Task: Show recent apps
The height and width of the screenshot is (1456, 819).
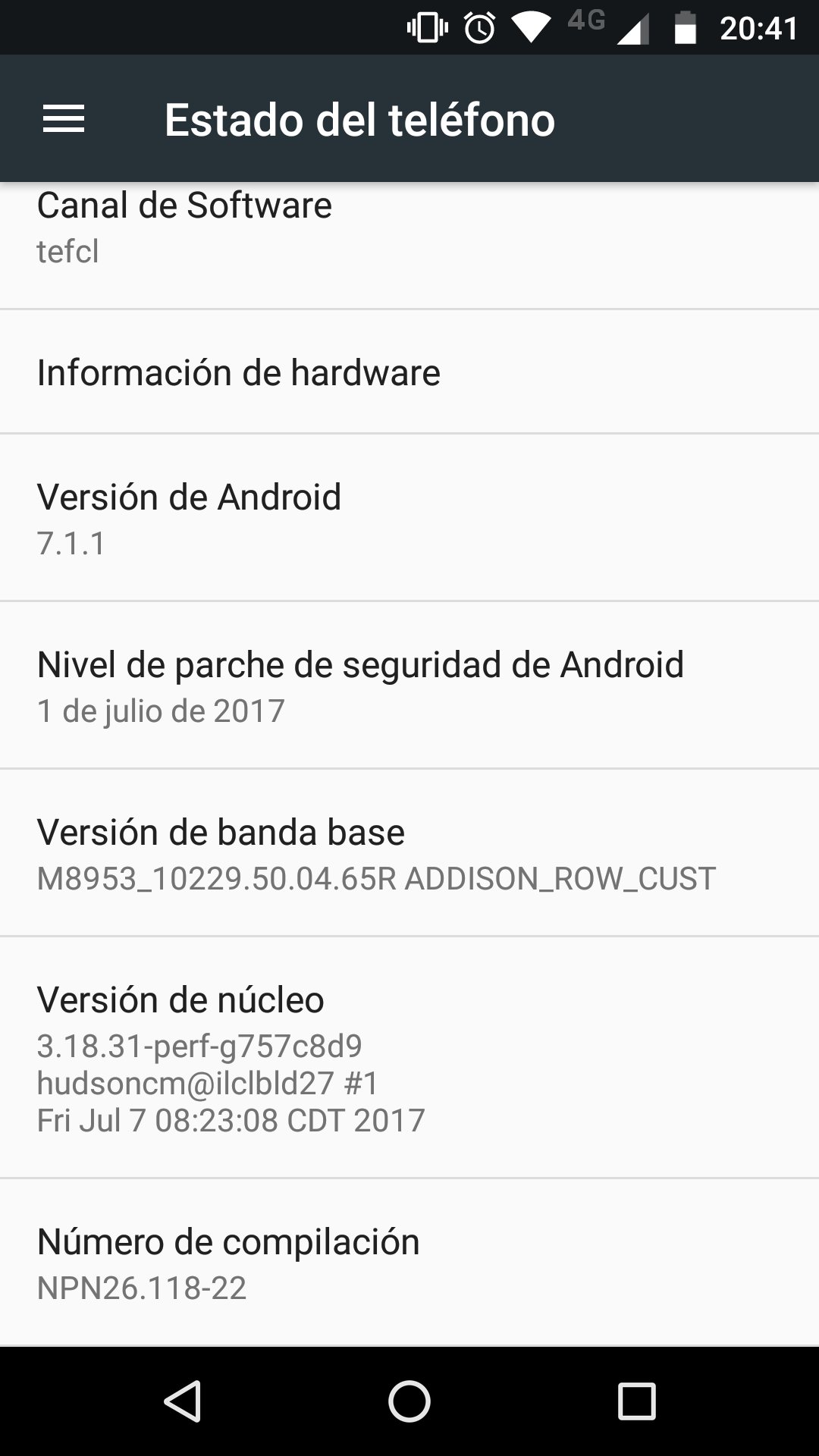Action: click(x=636, y=1401)
